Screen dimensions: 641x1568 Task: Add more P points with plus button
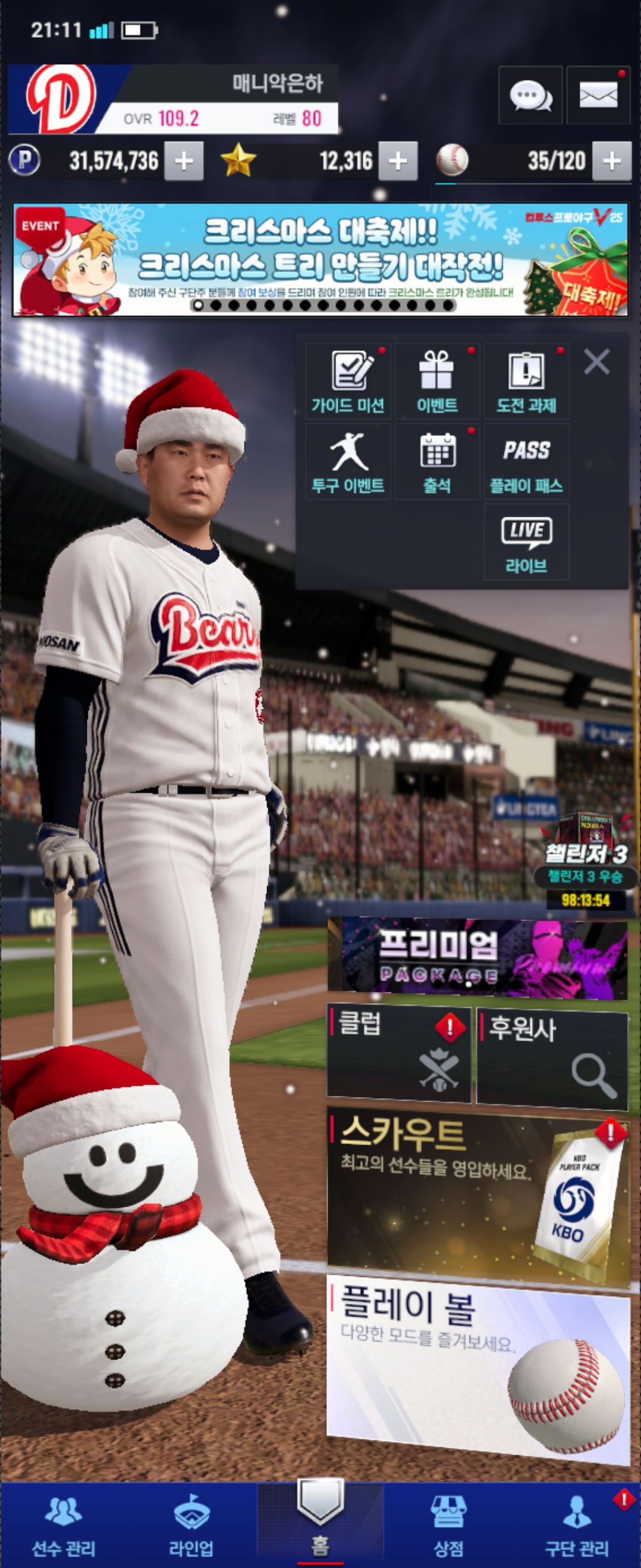(x=183, y=162)
